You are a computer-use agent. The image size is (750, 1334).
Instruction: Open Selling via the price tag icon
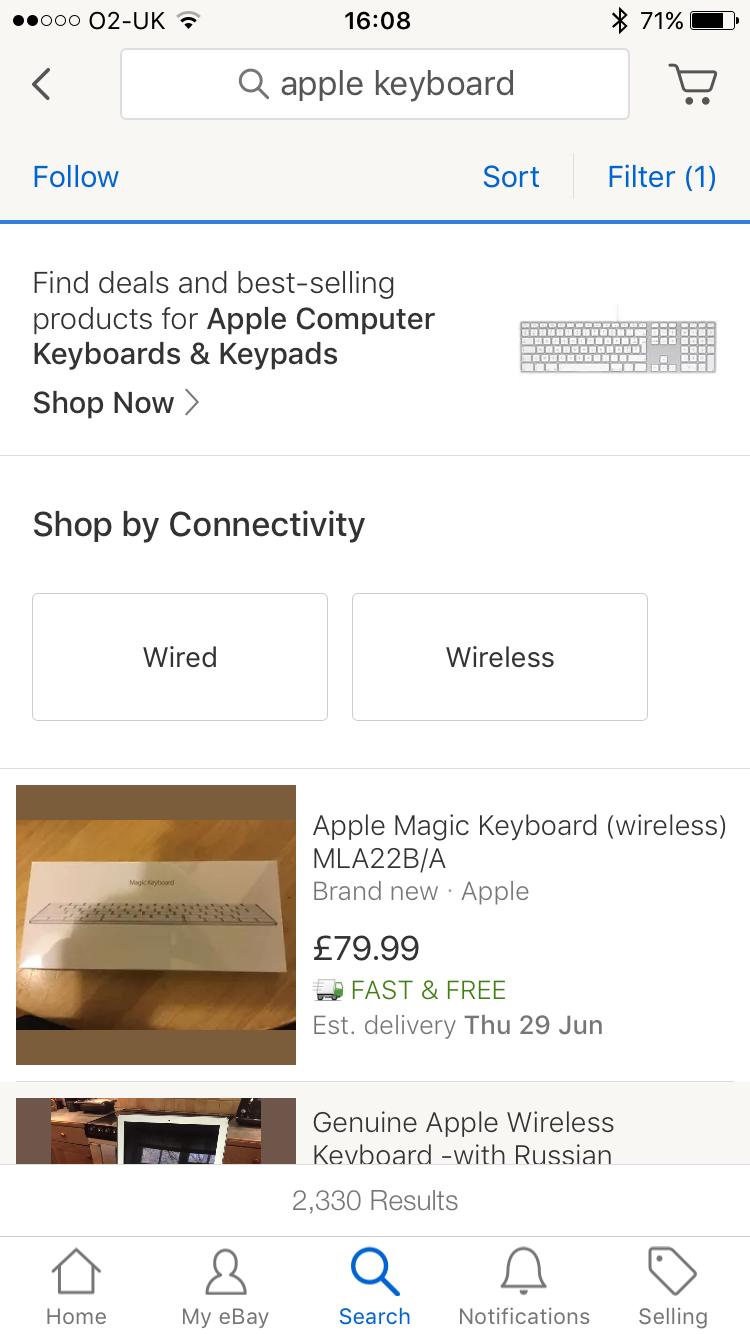[x=672, y=1285]
